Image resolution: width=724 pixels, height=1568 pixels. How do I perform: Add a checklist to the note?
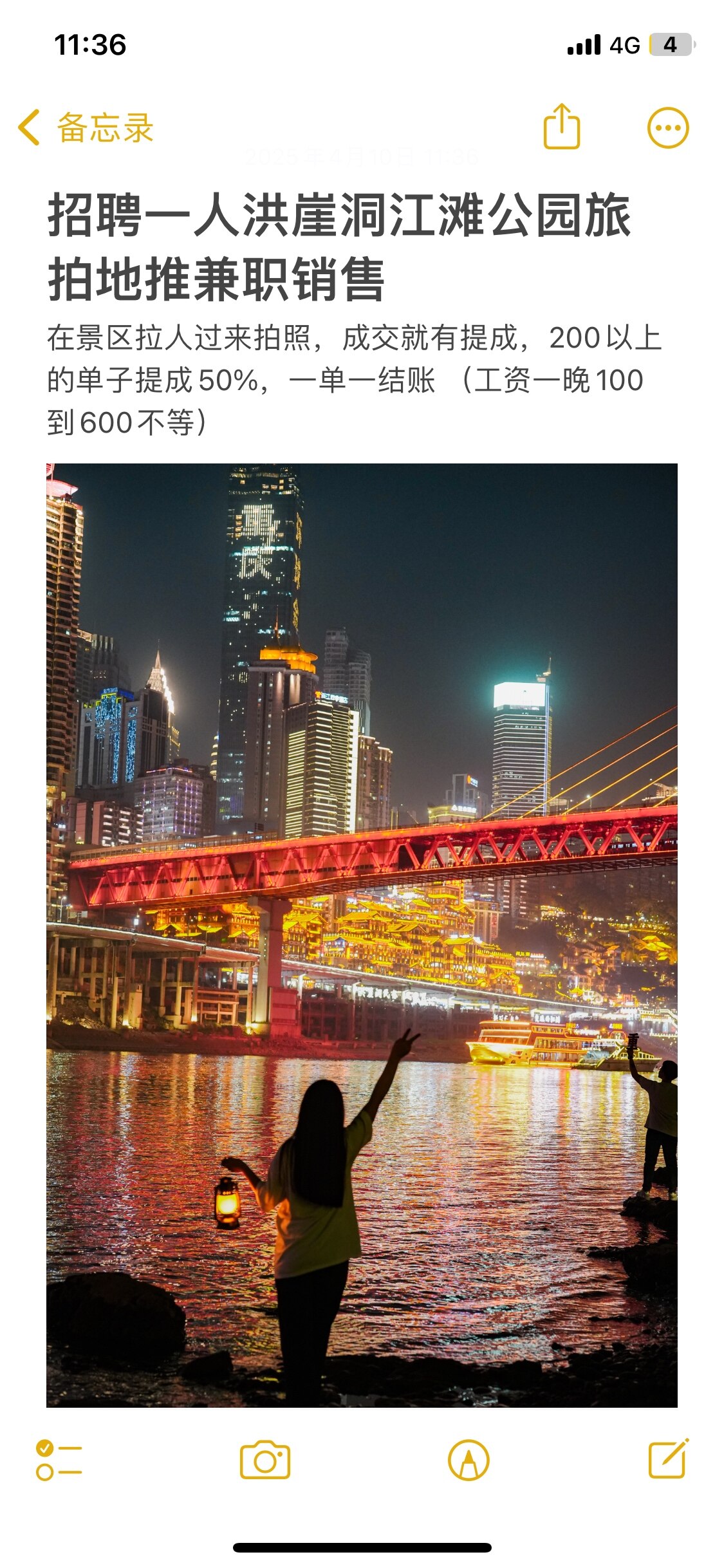point(59,1461)
